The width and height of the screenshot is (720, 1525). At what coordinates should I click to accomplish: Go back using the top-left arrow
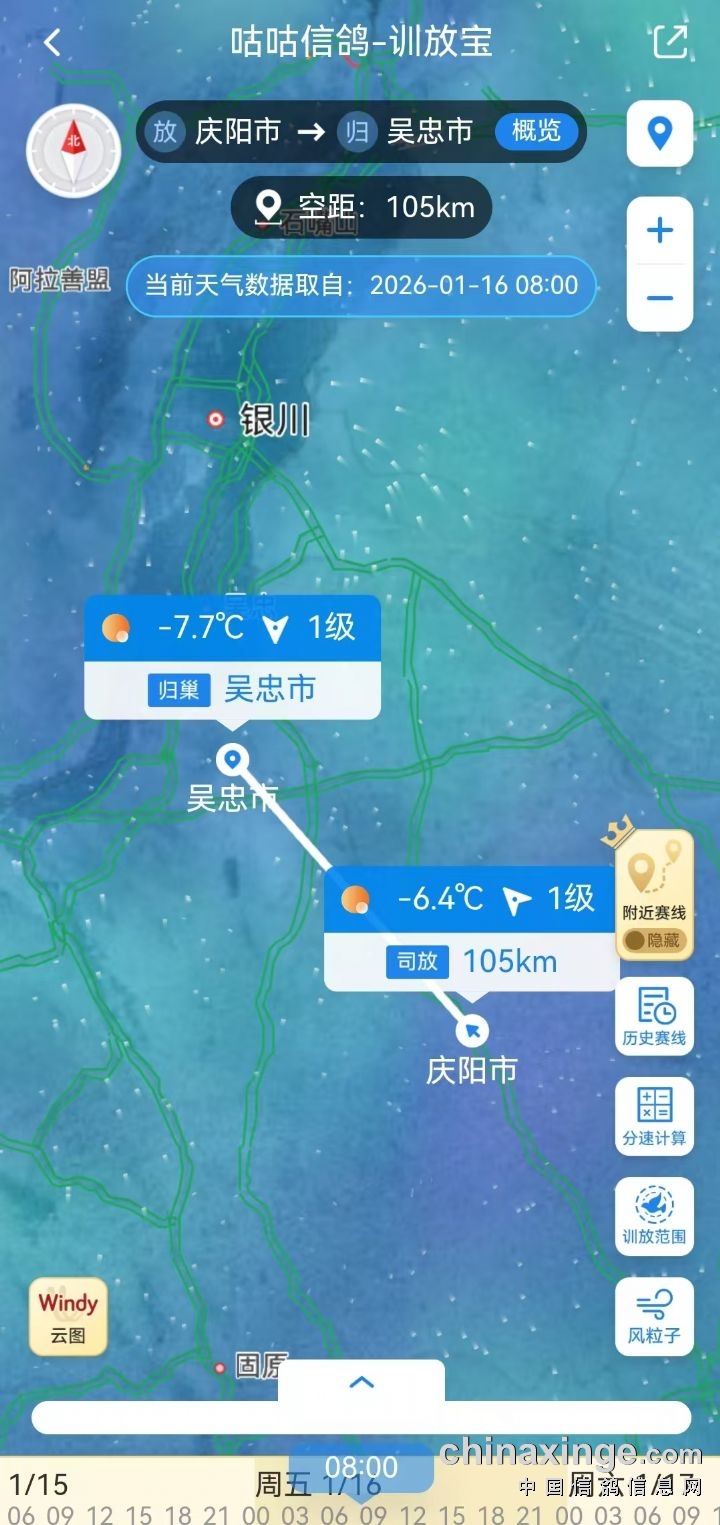pyautogui.click(x=52, y=42)
